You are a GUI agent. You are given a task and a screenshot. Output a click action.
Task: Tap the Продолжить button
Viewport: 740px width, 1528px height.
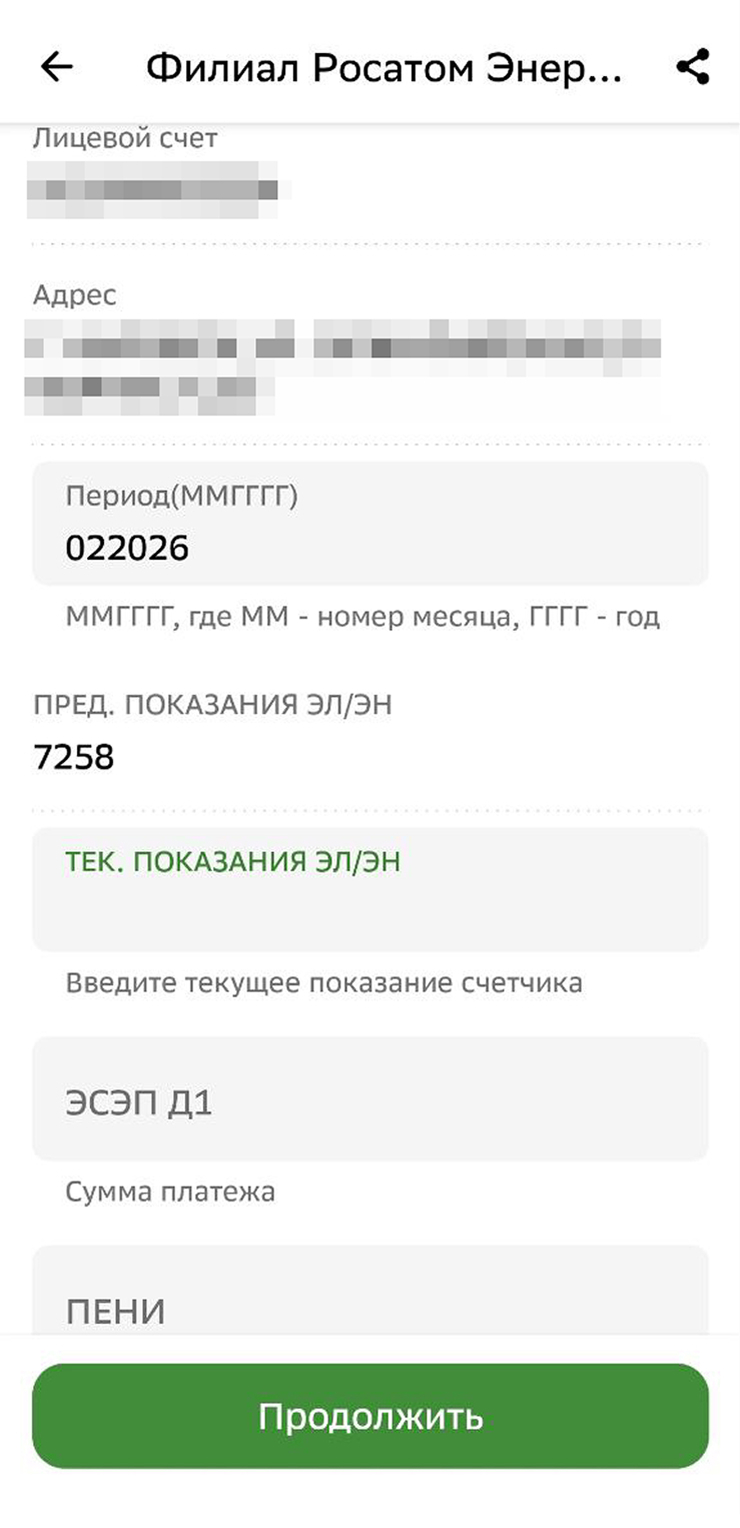pyautogui.click(x=370, y=1416)
